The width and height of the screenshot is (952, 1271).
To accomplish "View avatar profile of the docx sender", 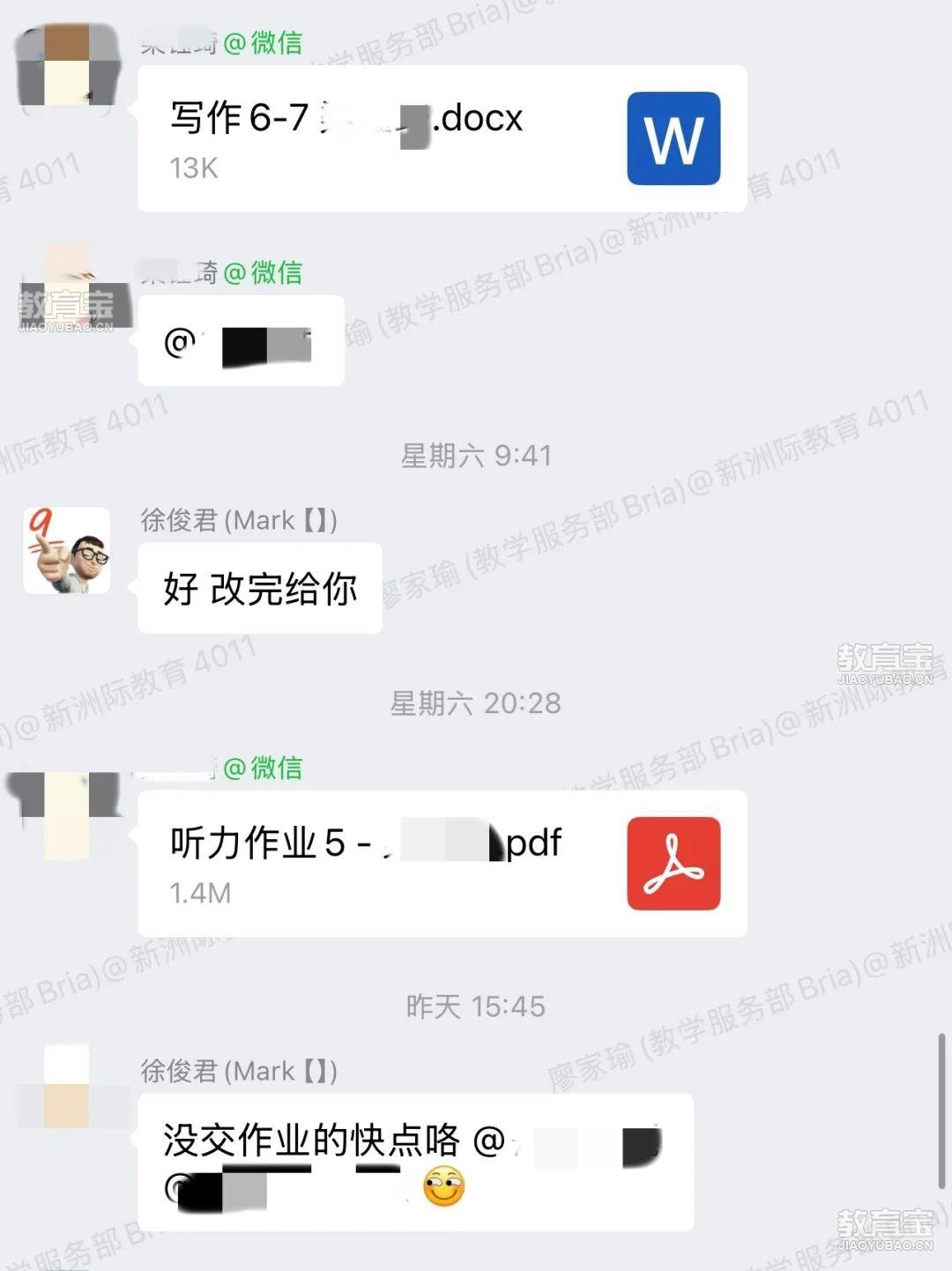I will [x=67, y=65].
